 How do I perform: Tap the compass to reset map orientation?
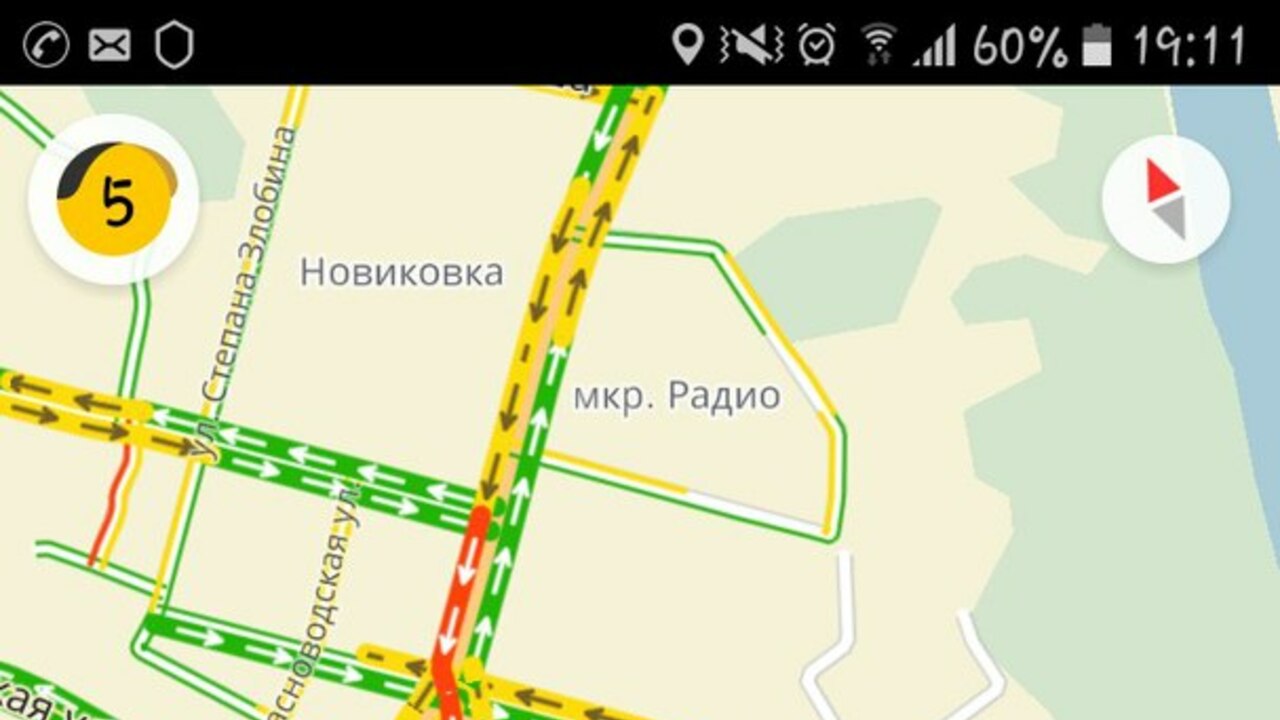pos(1165,200)
